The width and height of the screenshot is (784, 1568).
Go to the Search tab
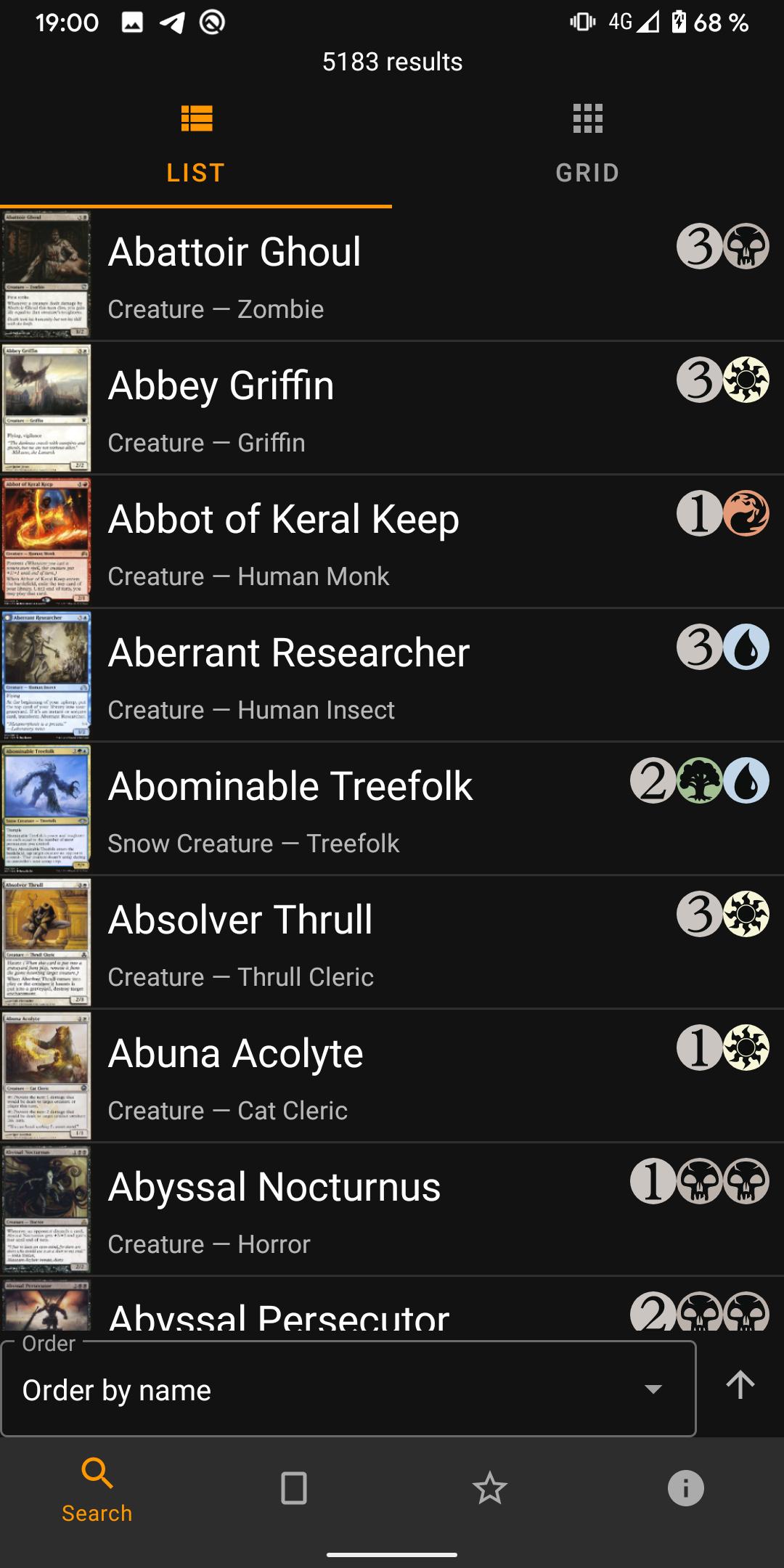[x=97, y=1490]
